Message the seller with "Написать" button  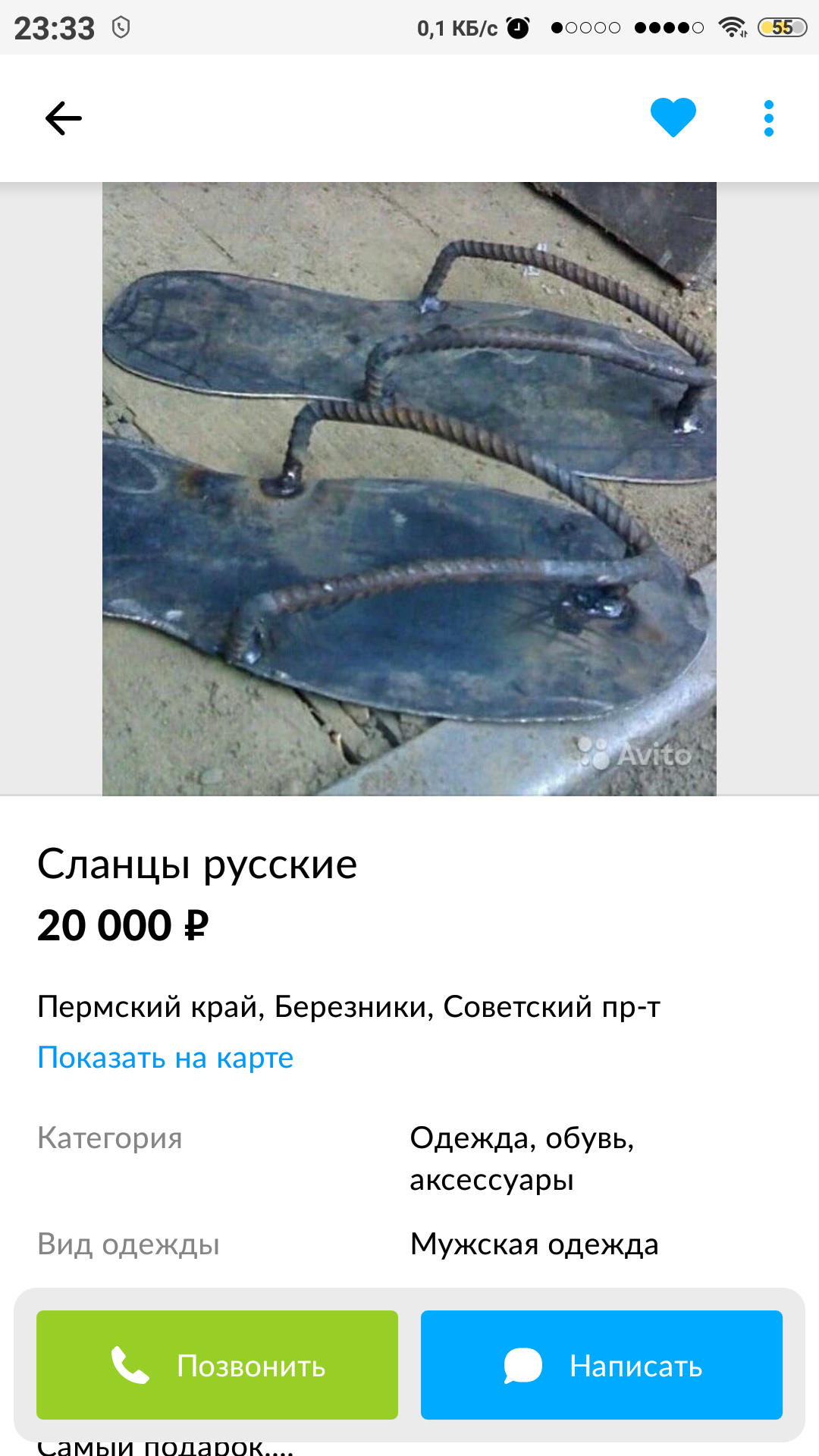tap(601, 1365)
